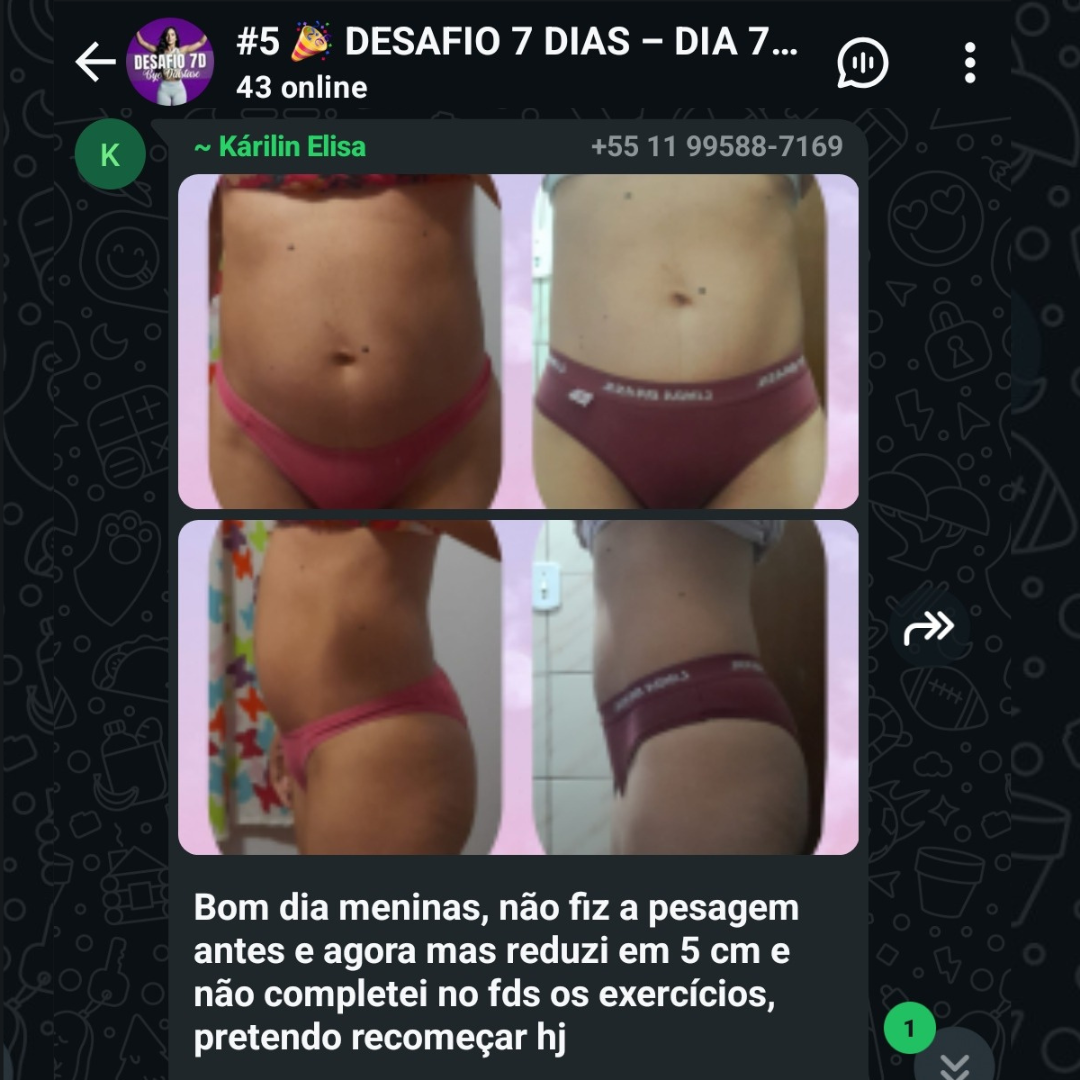Screen dimensions: 1080x1080
Task: Start a group voice chat
Action: (x=862, y=63)
